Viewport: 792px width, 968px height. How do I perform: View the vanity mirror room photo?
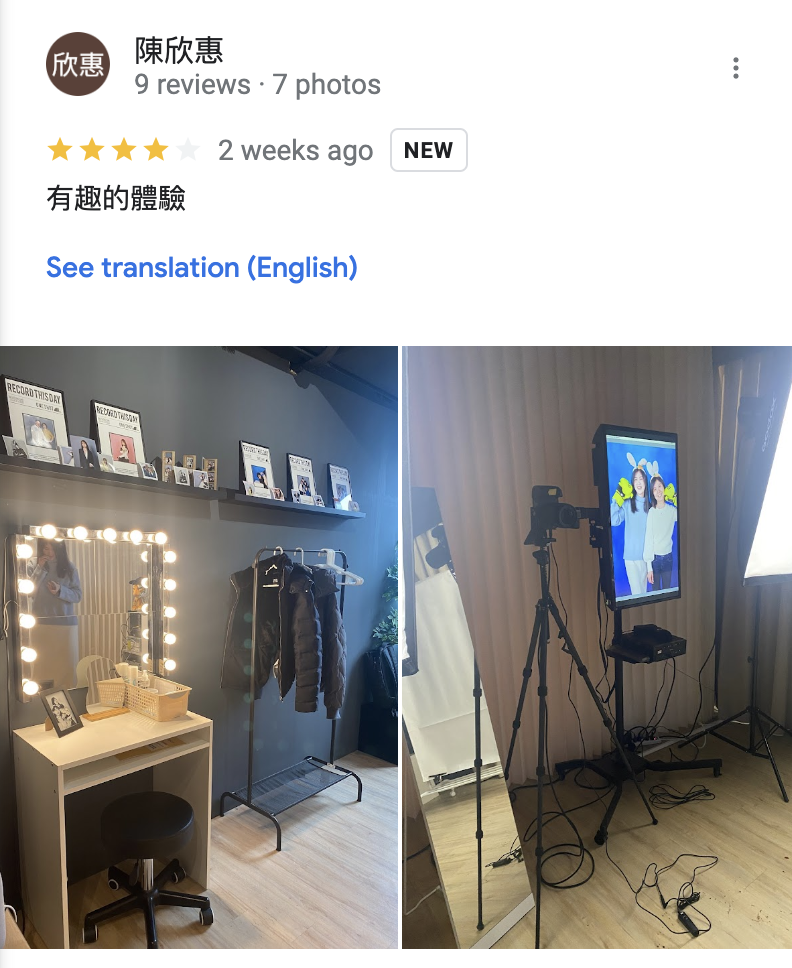click(199, 647)
